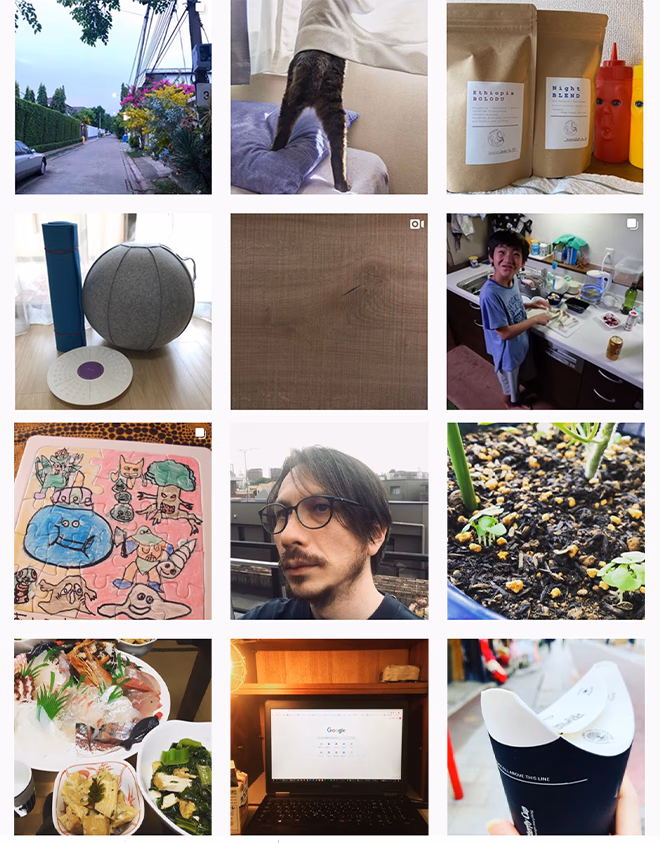Open the selfie with glasses post
This screenshot has height=843, width=660.
click(329, 521)
